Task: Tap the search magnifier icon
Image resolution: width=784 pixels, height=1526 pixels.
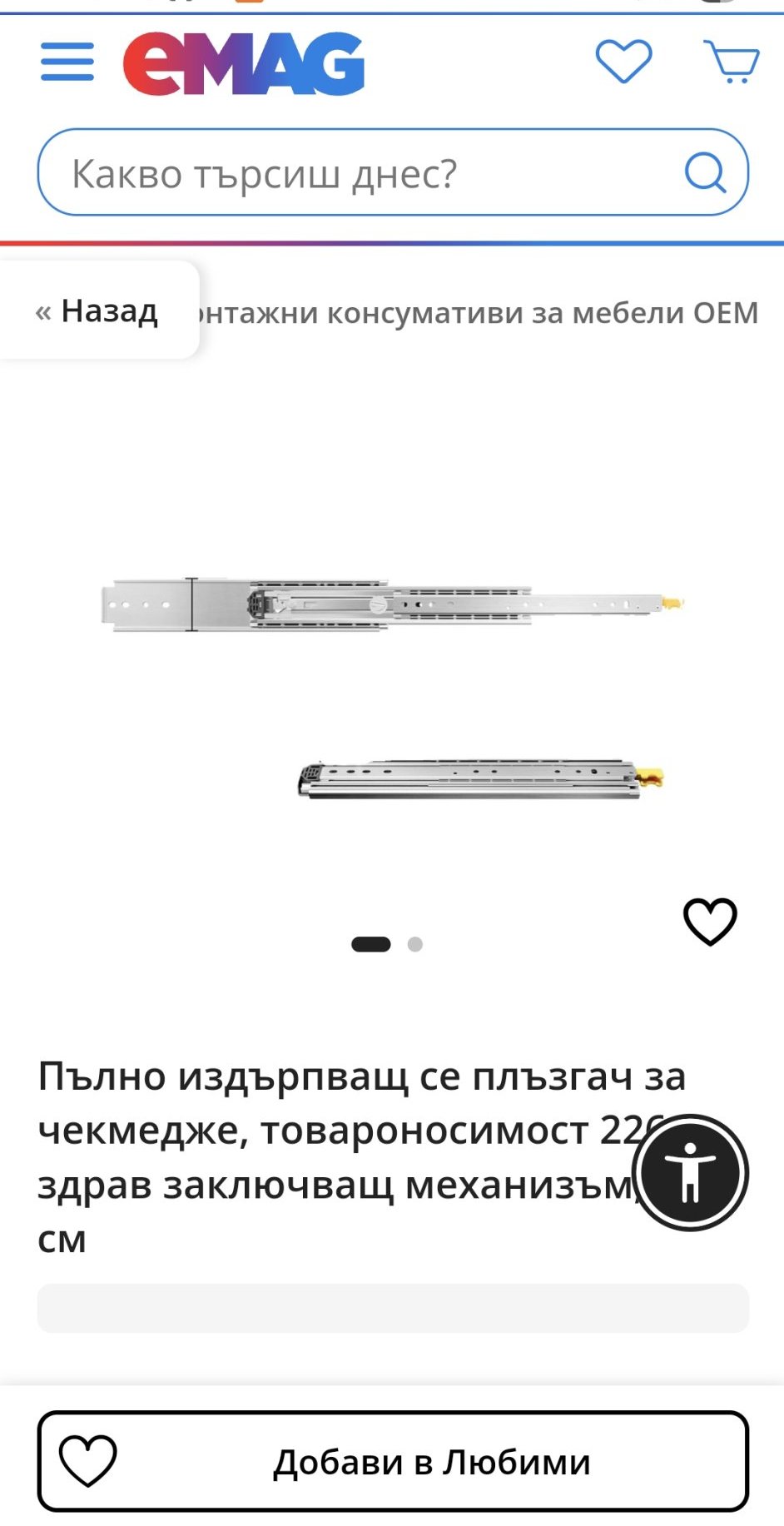Action: 705,173
